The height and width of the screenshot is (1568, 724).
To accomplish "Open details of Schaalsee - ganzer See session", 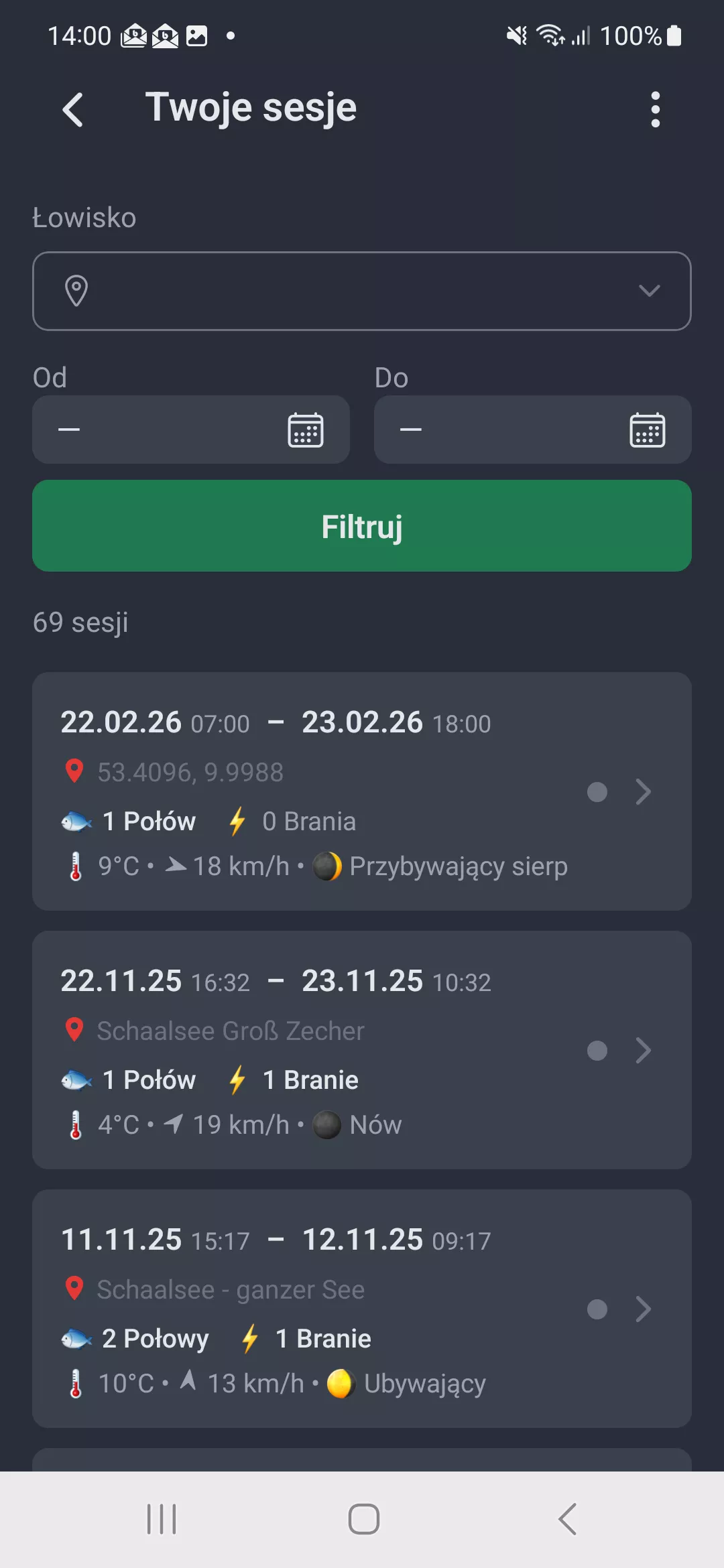I will pos(644,1310).
